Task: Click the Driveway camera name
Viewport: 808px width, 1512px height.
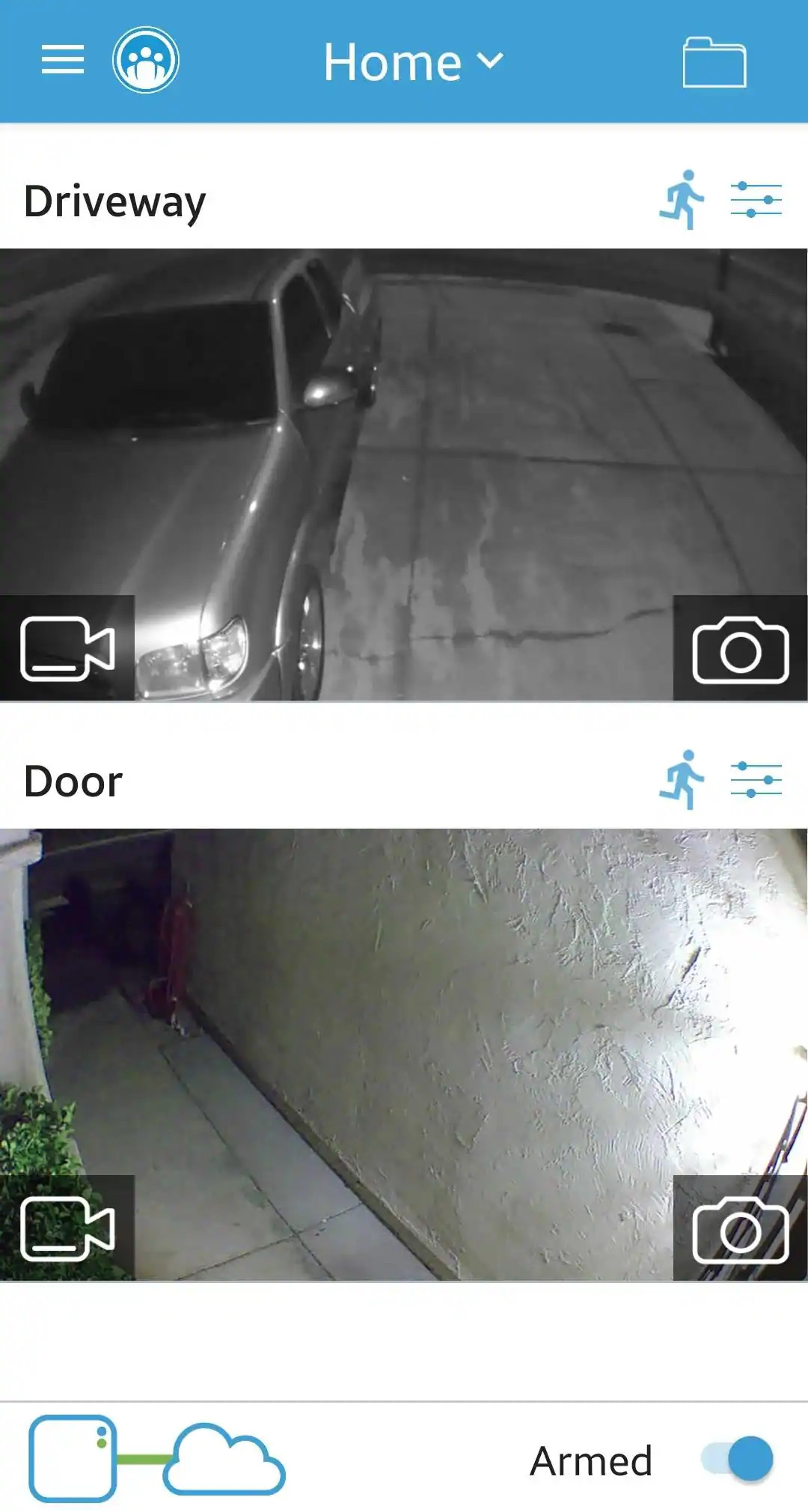Action: point(115,200)
